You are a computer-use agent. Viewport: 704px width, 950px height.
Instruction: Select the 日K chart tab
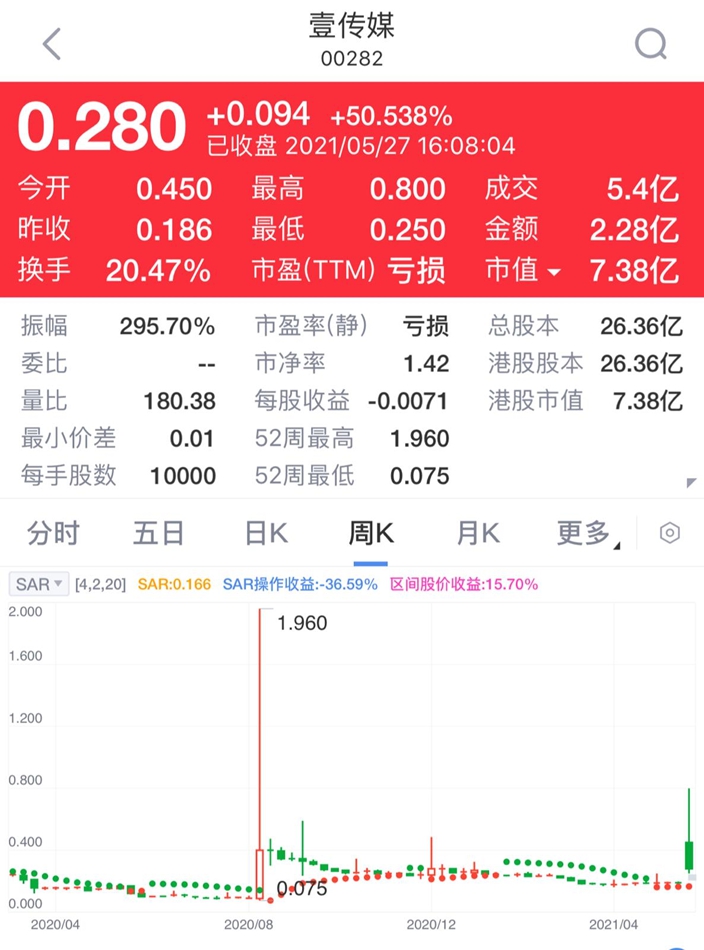pos(266,533)
